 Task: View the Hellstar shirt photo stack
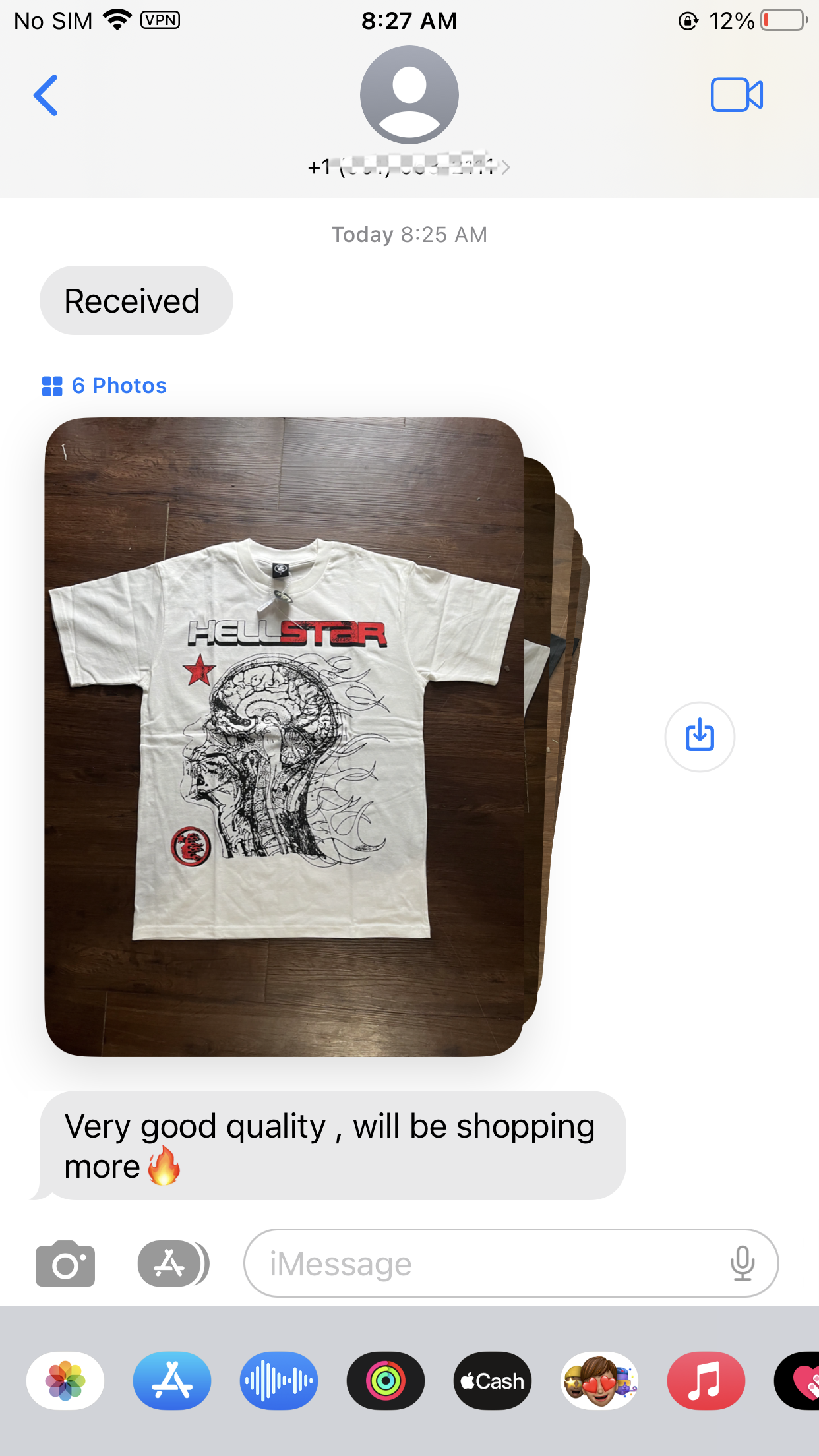pyautogui.click(x=285, y=737)
